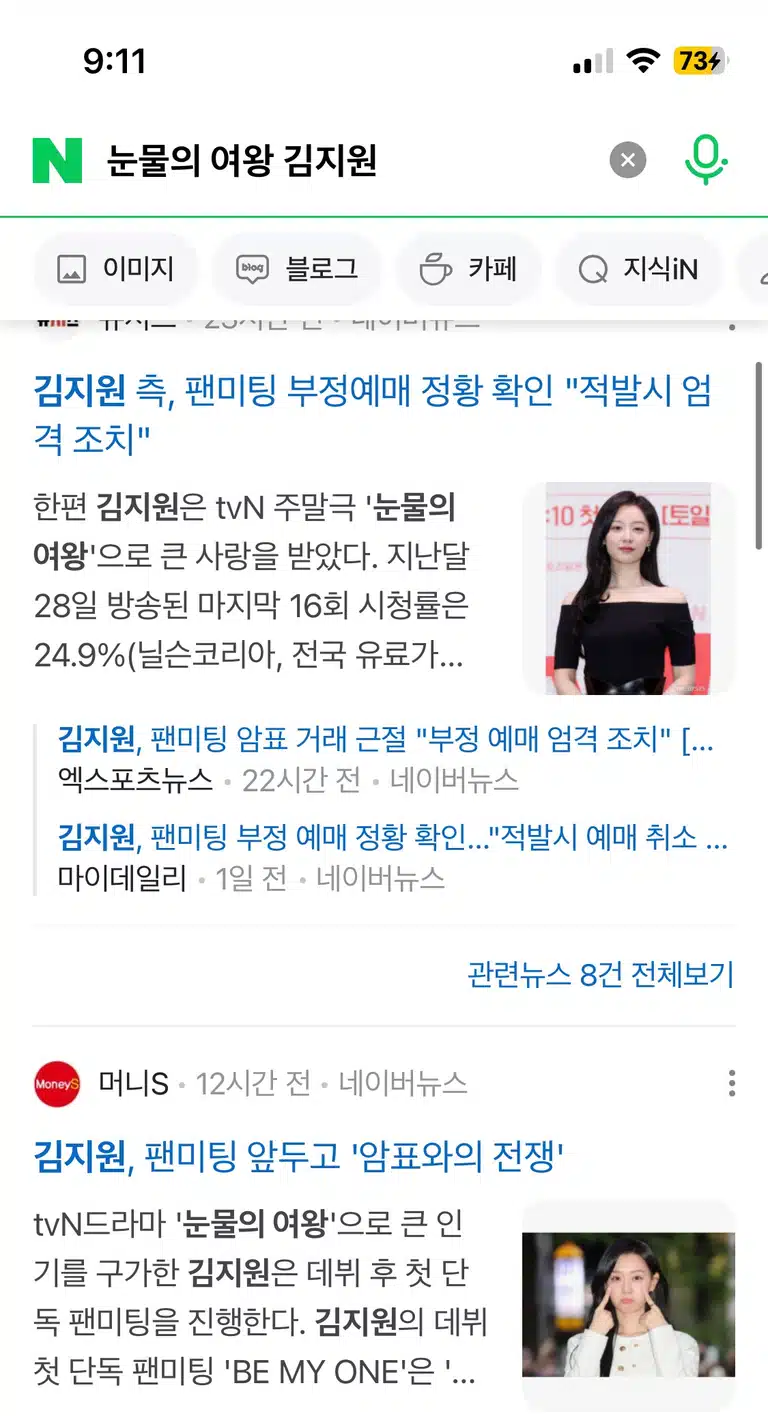768x1416 pixels.
Task: Open the overflow menu for 머니S article
Action: click(732, 1083)
